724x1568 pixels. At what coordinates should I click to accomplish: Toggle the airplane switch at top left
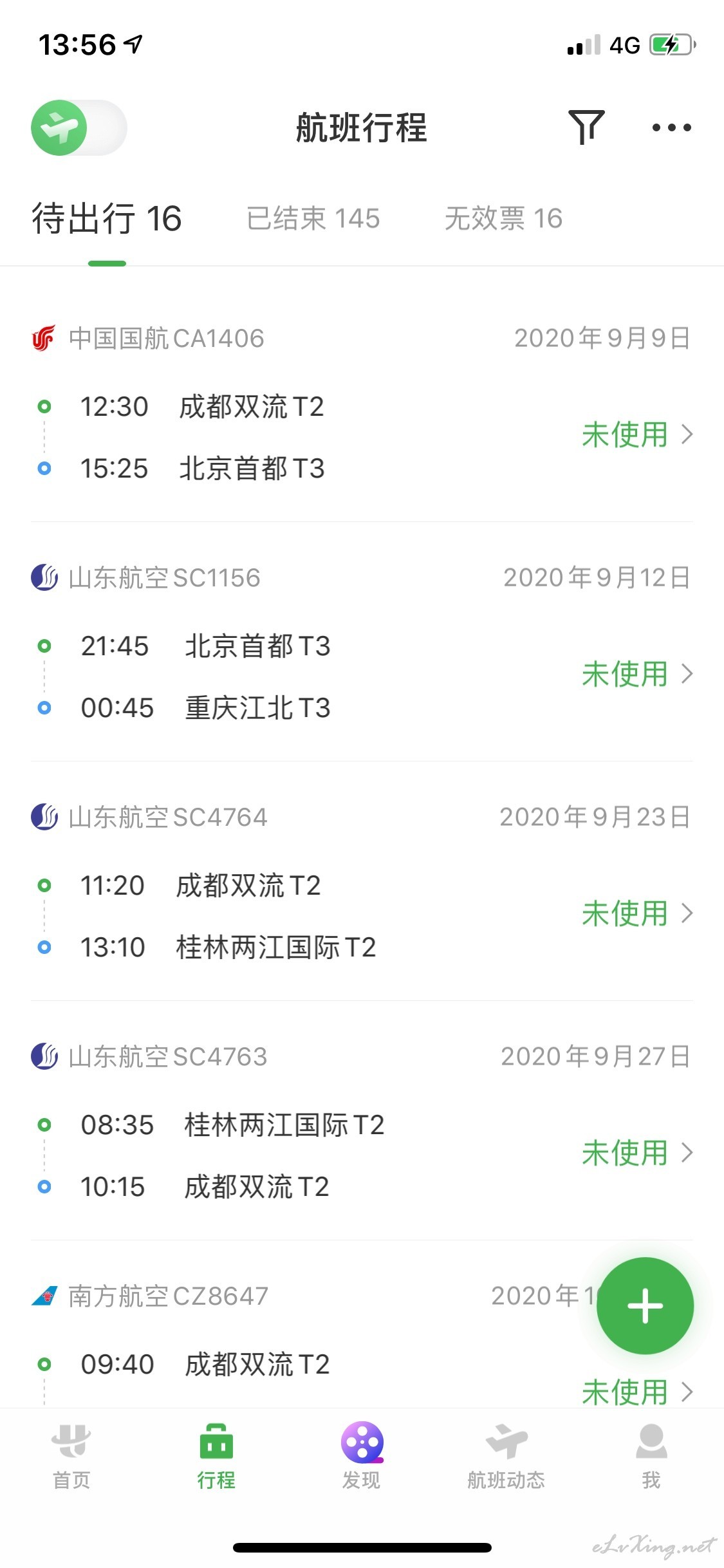(79, 127)
